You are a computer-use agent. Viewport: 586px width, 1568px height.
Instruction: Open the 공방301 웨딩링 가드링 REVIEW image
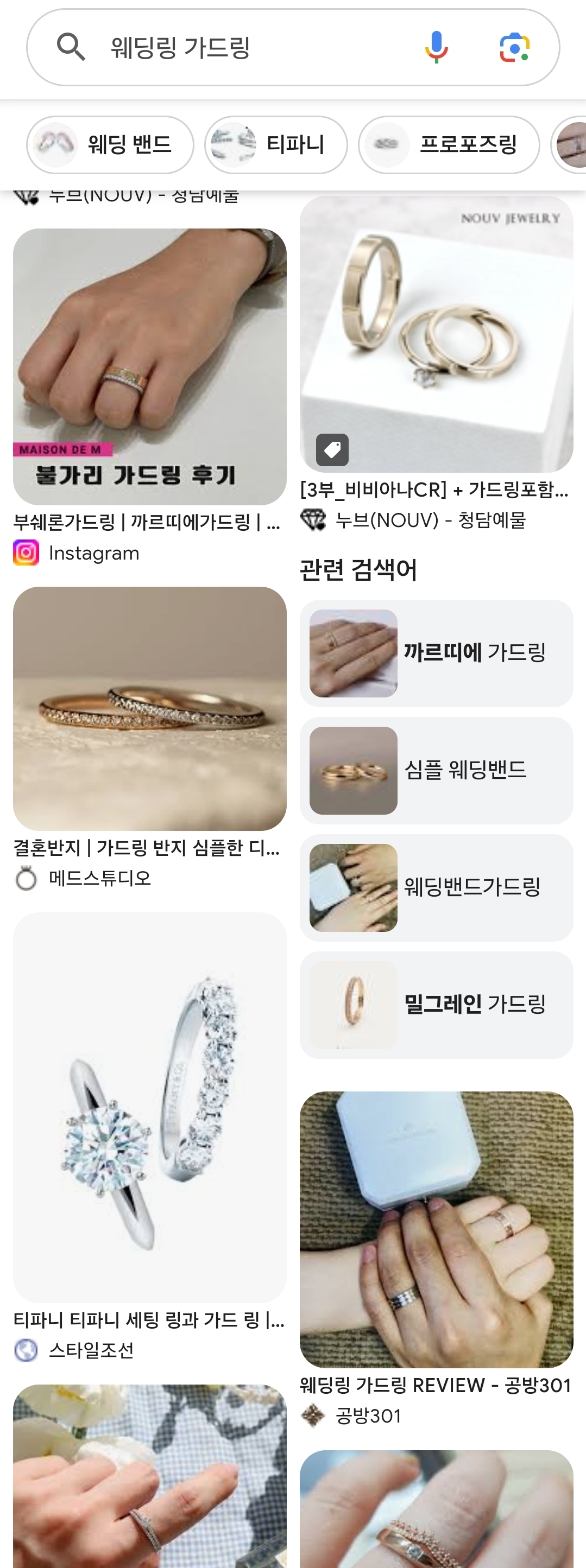click(436, 1229)
